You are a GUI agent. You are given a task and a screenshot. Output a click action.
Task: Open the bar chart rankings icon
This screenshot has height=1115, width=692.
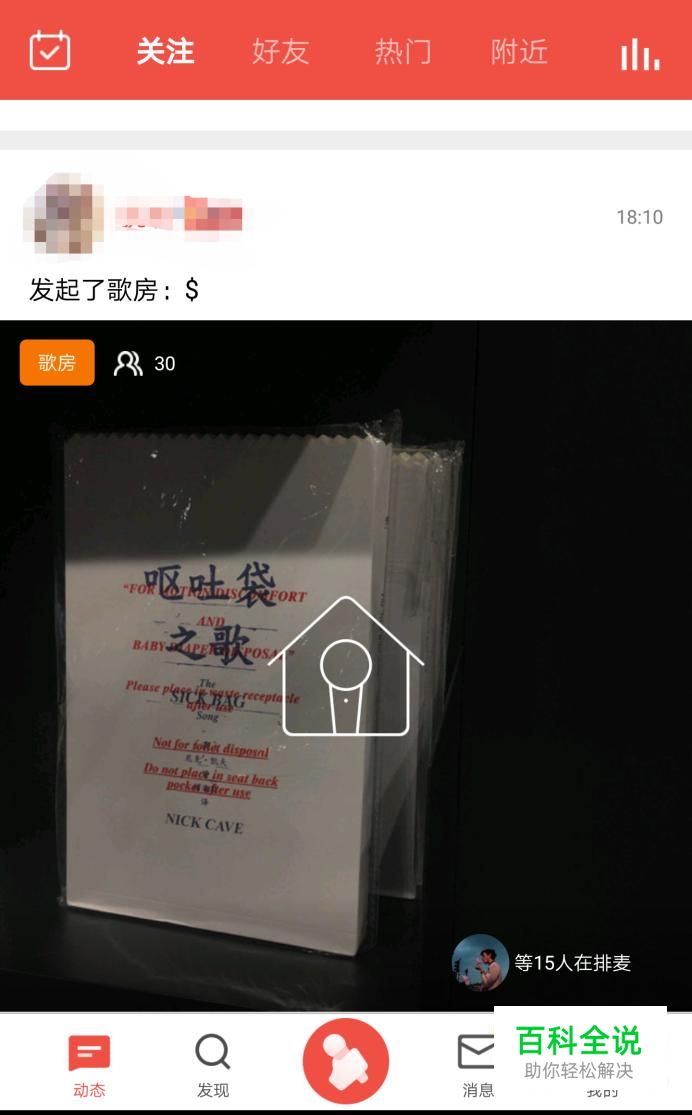(x=640, y=54)
